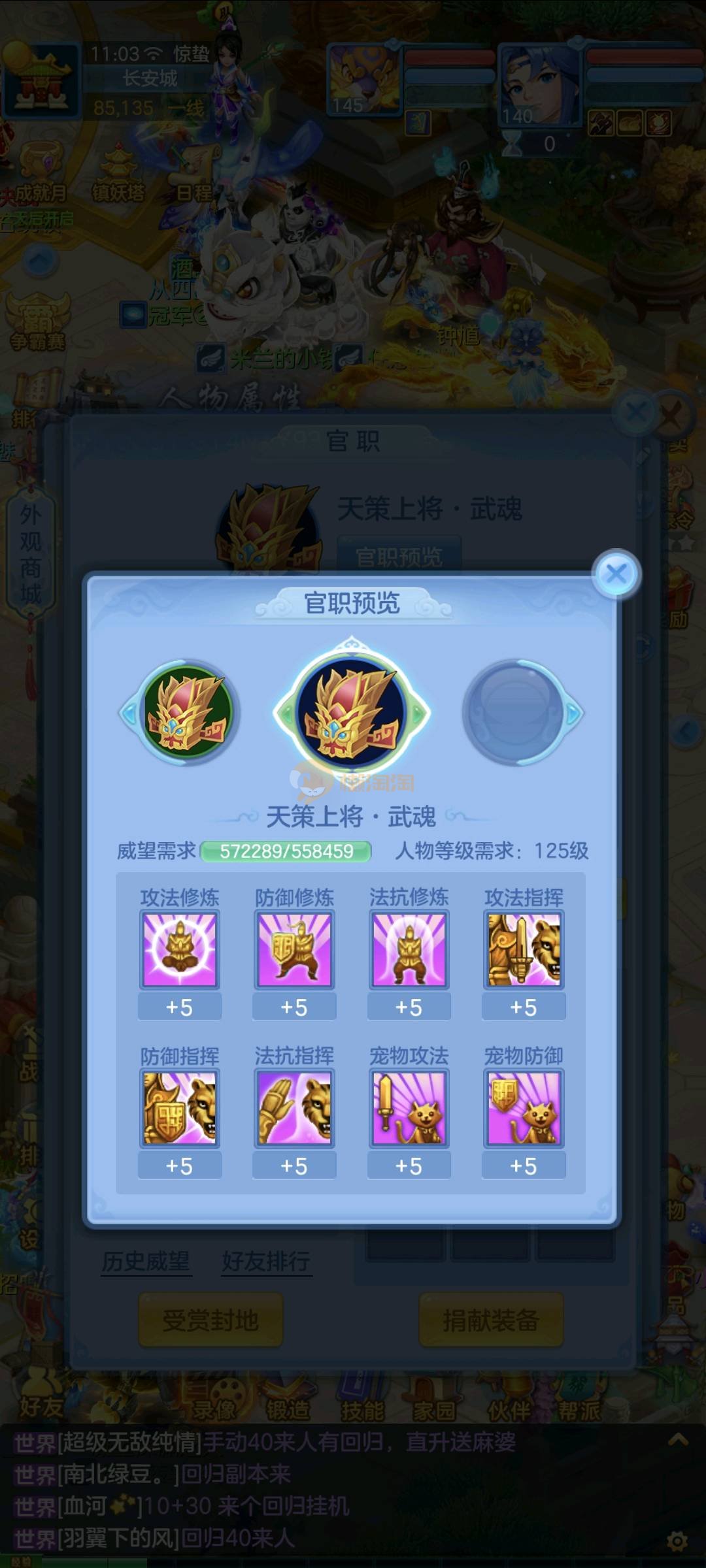Show the next official rank

point(575,713)
